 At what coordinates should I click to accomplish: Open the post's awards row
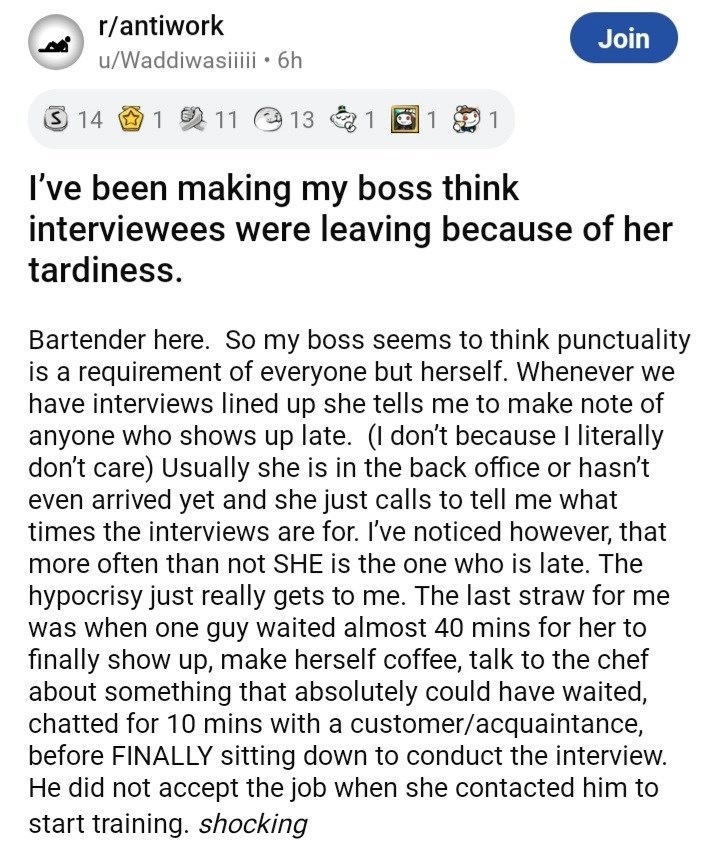[x=270, y=120]
